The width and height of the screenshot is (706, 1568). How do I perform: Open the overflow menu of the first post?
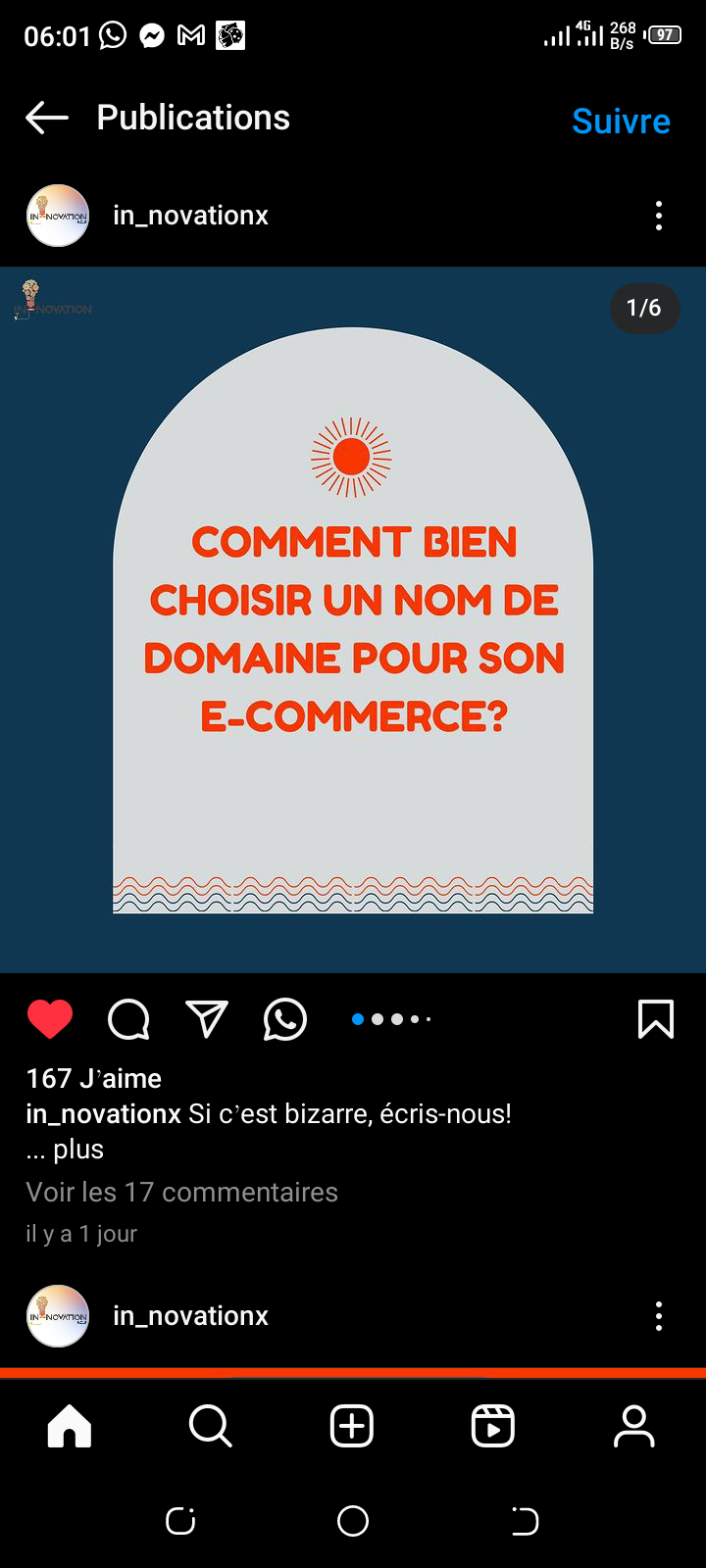pyautogui.click(x=659, y=216)
